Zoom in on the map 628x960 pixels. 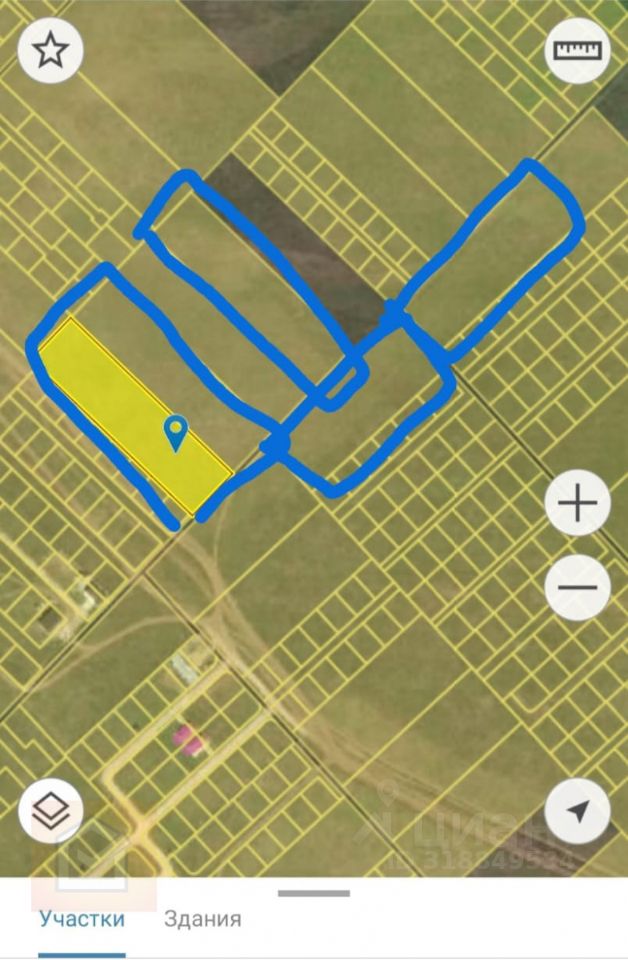click(x=577, y=503)
